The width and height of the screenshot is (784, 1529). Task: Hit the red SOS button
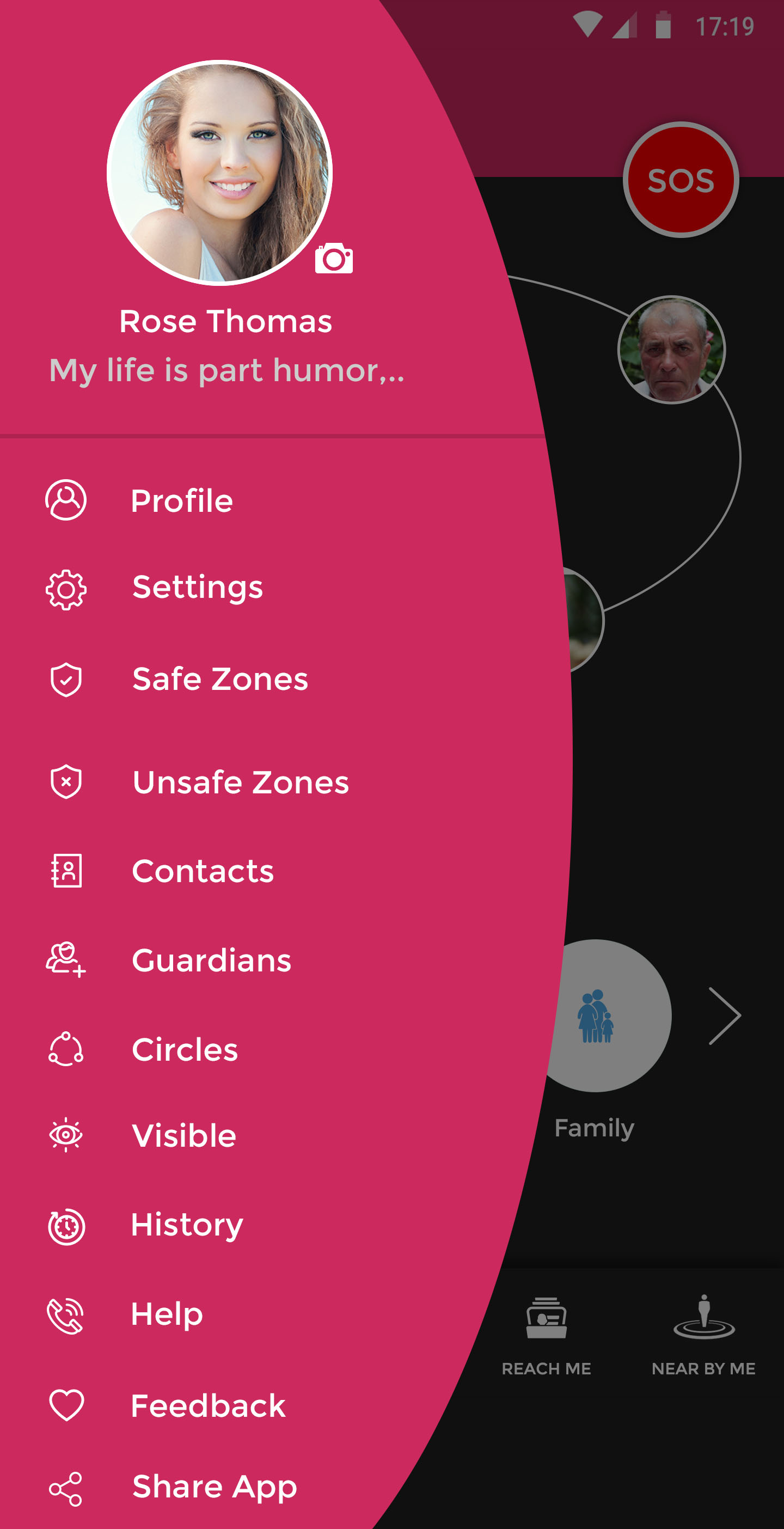680,180
